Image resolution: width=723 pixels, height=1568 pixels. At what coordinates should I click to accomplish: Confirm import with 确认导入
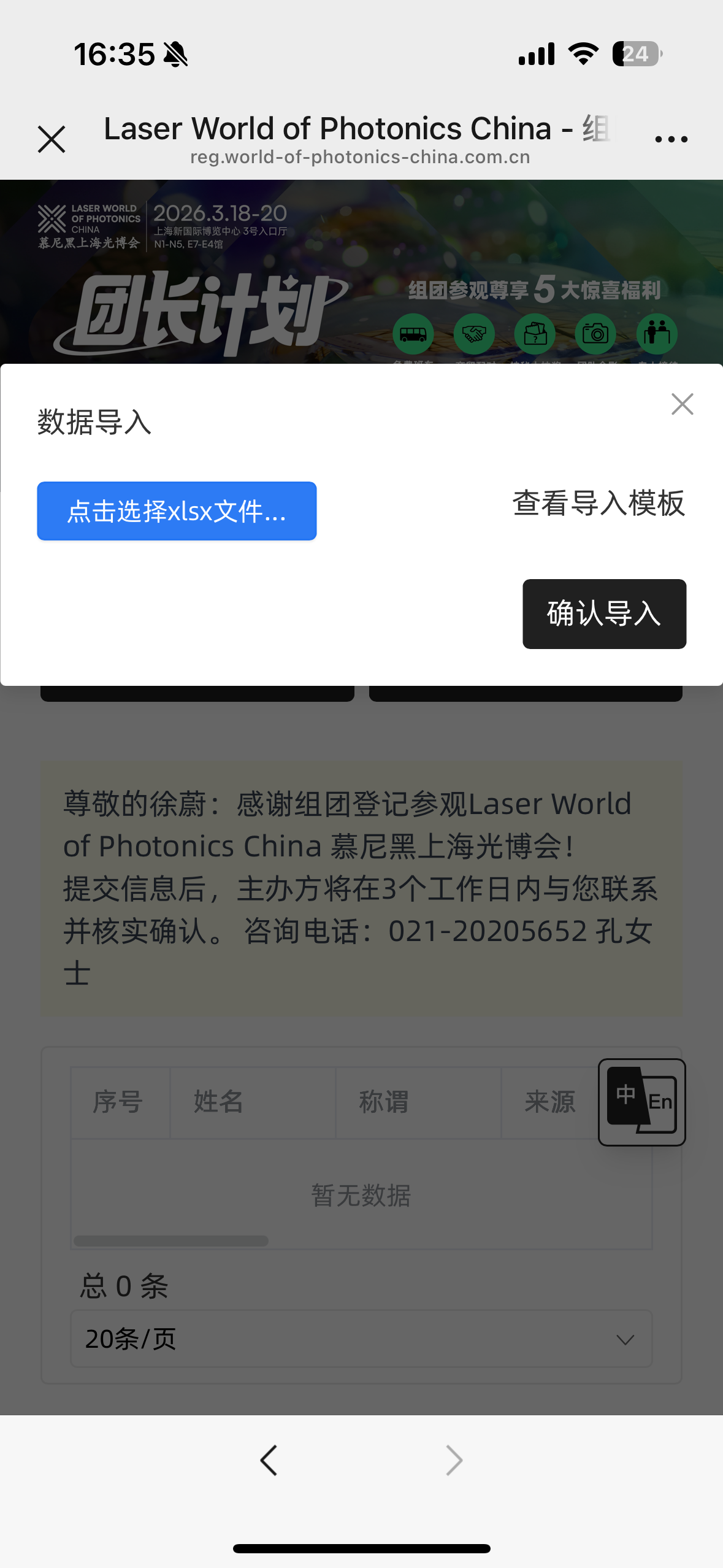tap(604, 613)
